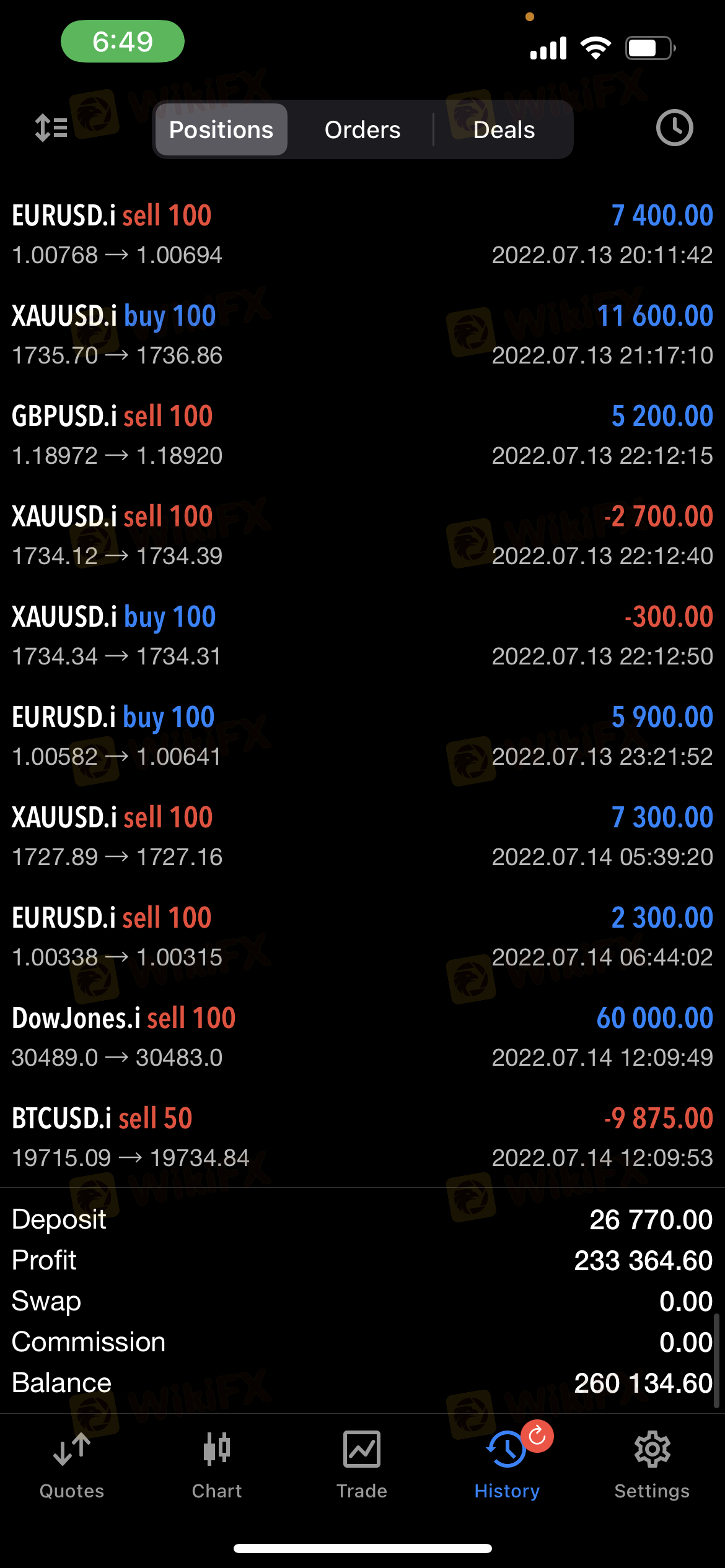Open the Trade tab
Image resolution: width=725 pixels, height=1568 pixels.
362,1465
